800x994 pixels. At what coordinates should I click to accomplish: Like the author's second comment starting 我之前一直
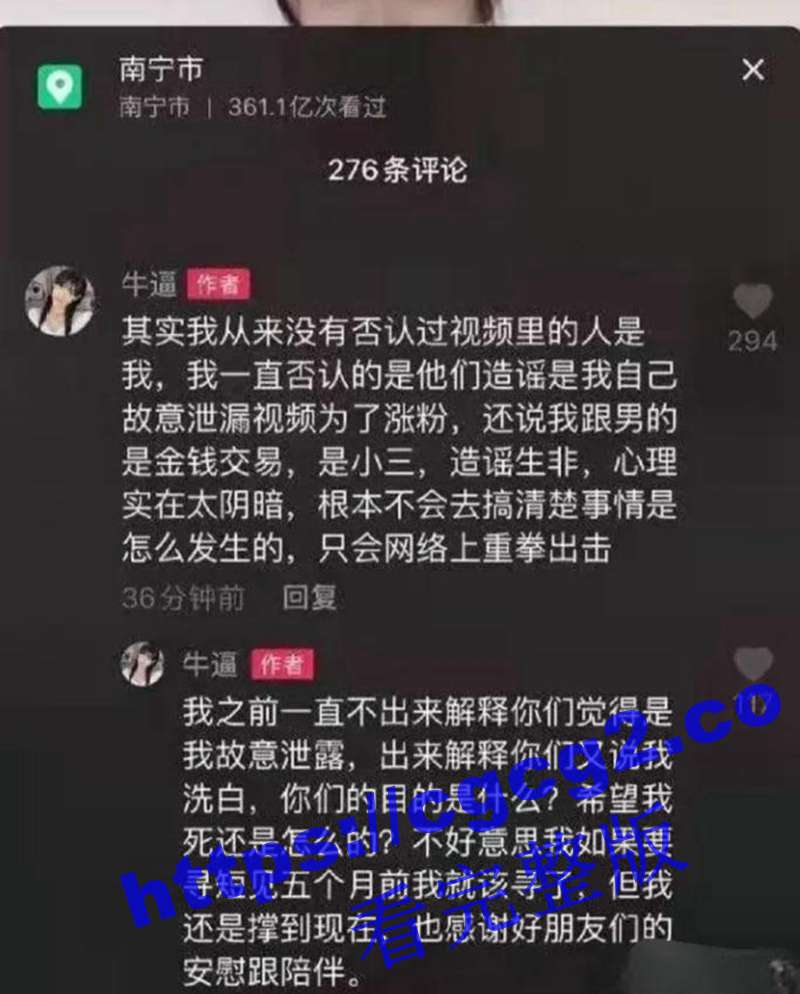(x=752, y=664)
